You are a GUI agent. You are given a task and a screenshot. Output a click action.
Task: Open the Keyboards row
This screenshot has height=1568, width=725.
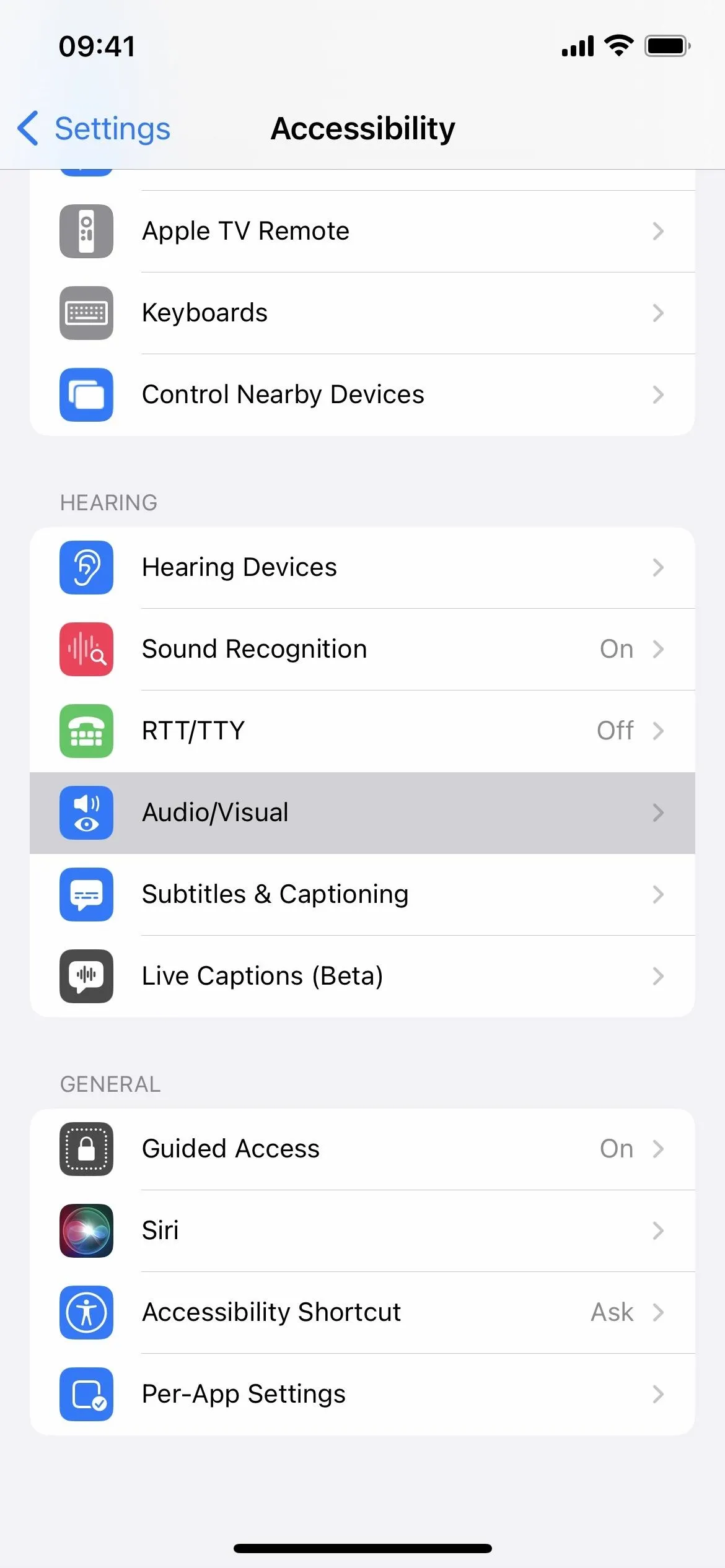pyautogui.click(x=362, y=313)
